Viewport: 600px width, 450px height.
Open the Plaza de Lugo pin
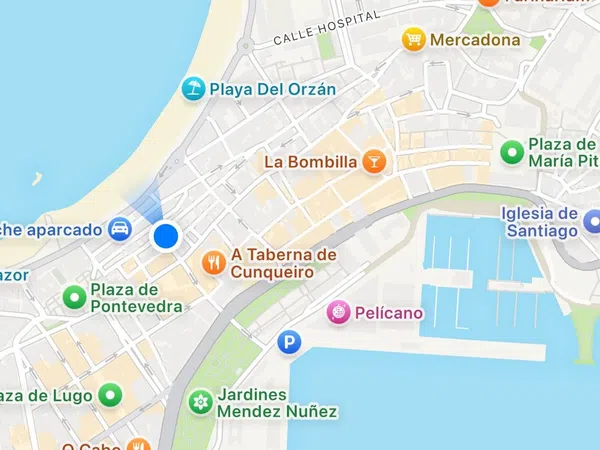(x=108, y=395)
